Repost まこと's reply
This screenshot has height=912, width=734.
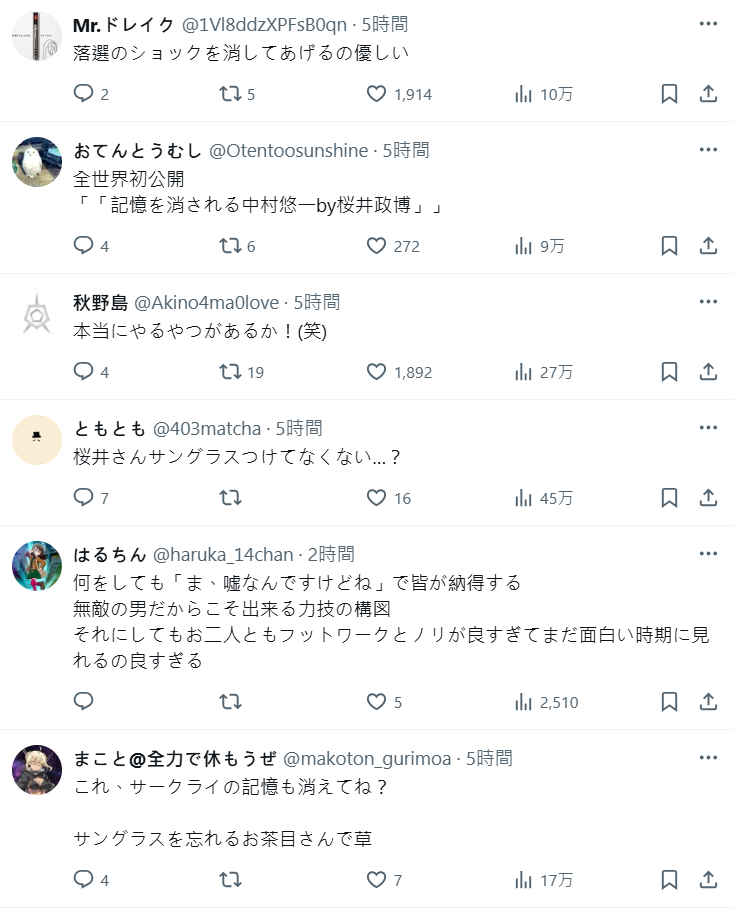230,880
